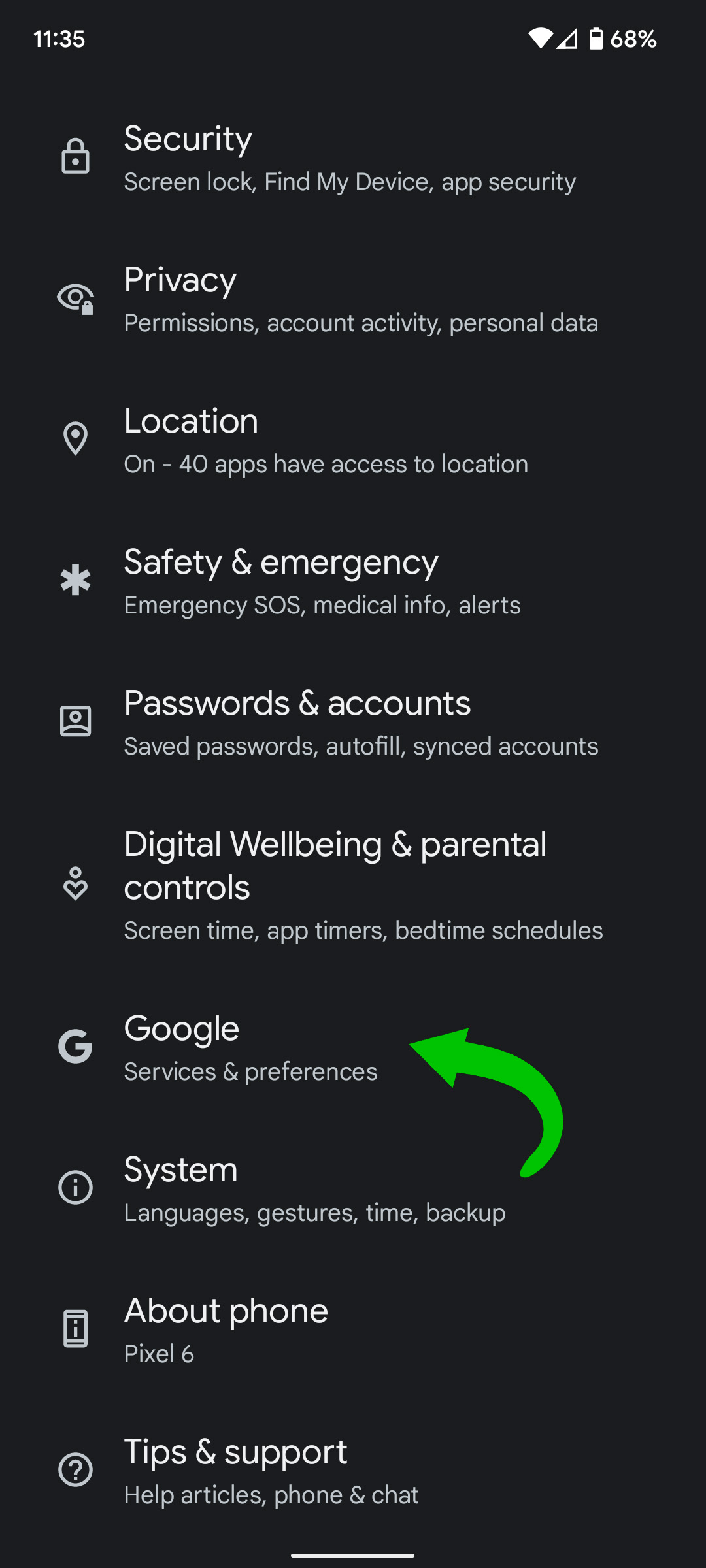Open Google Services & preferences
This screenshot has width=706, height=1568.
[261, 1045]
